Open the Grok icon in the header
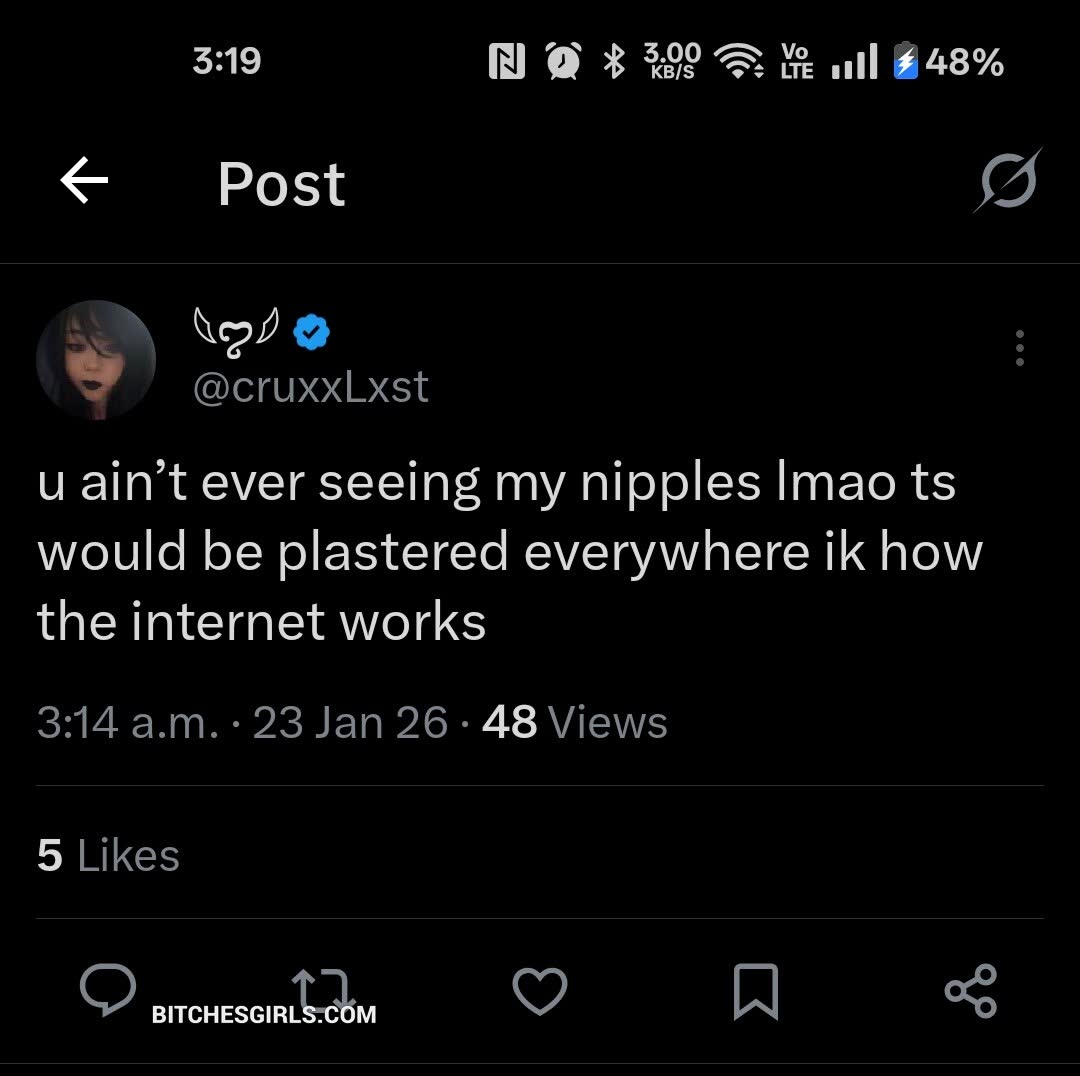 coord(1008,182)
